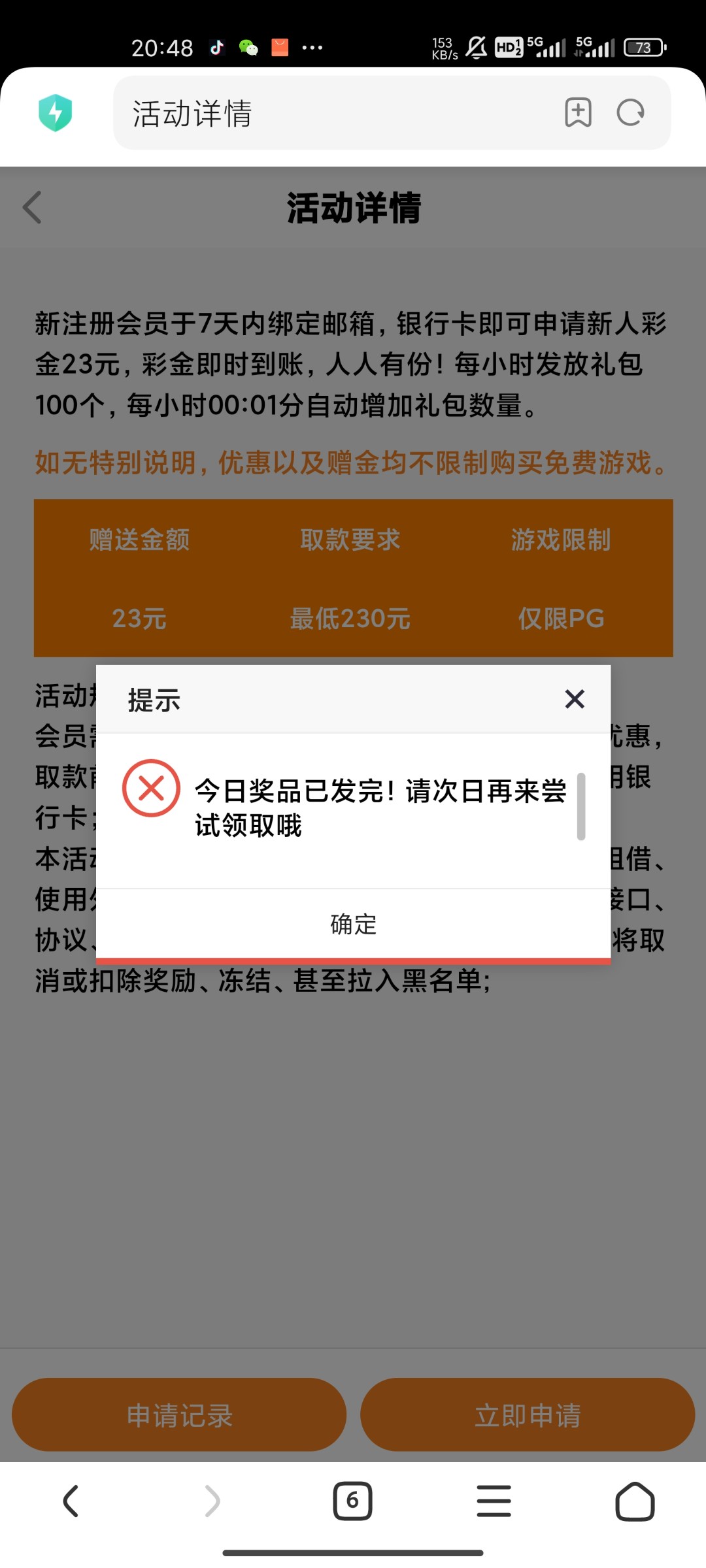This screenshot has width=706, height=1568.
Task: Open 申请记录 application records
Action: point(179,1414)
